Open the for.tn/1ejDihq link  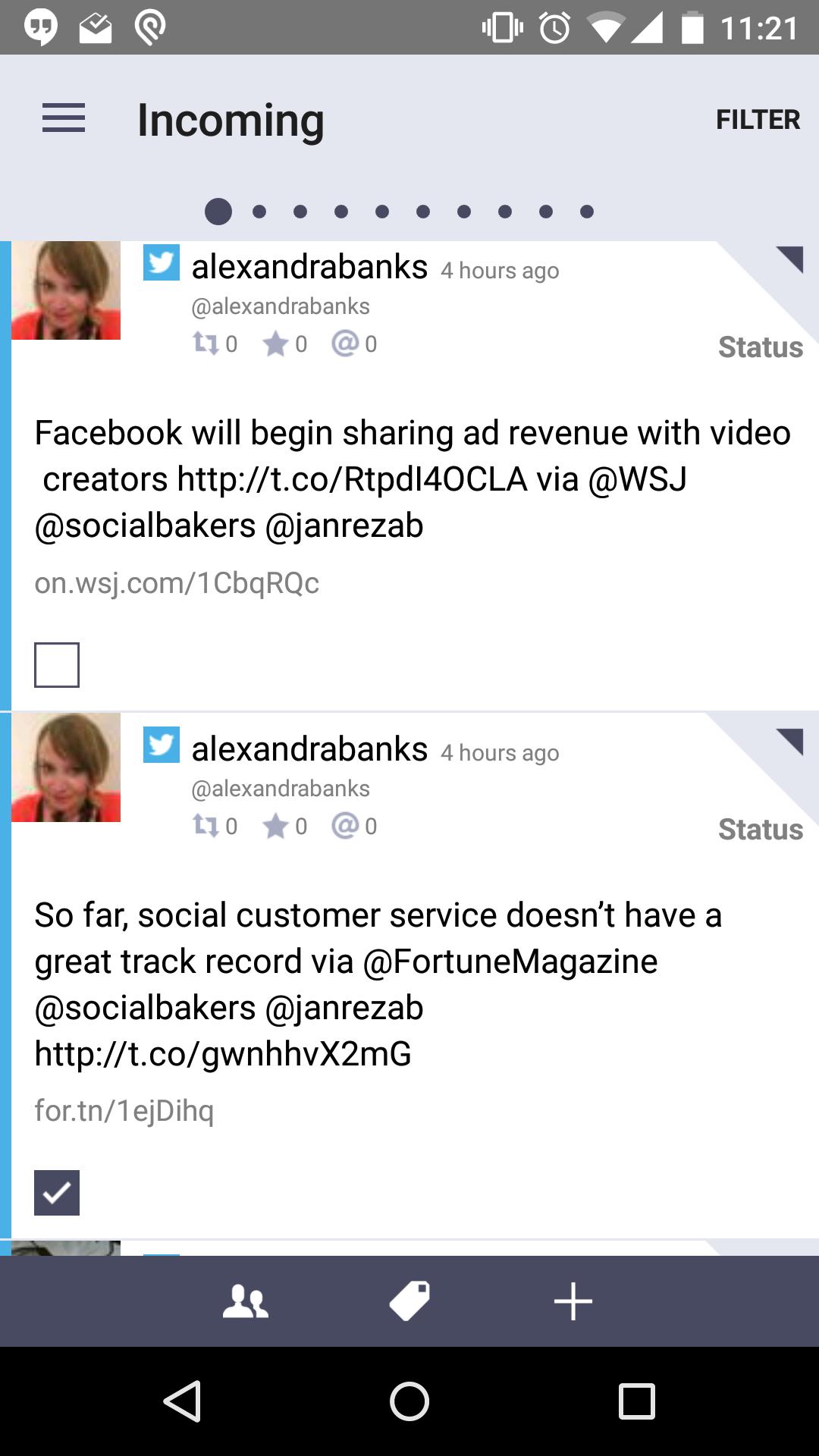click(x=124, y=1112)
